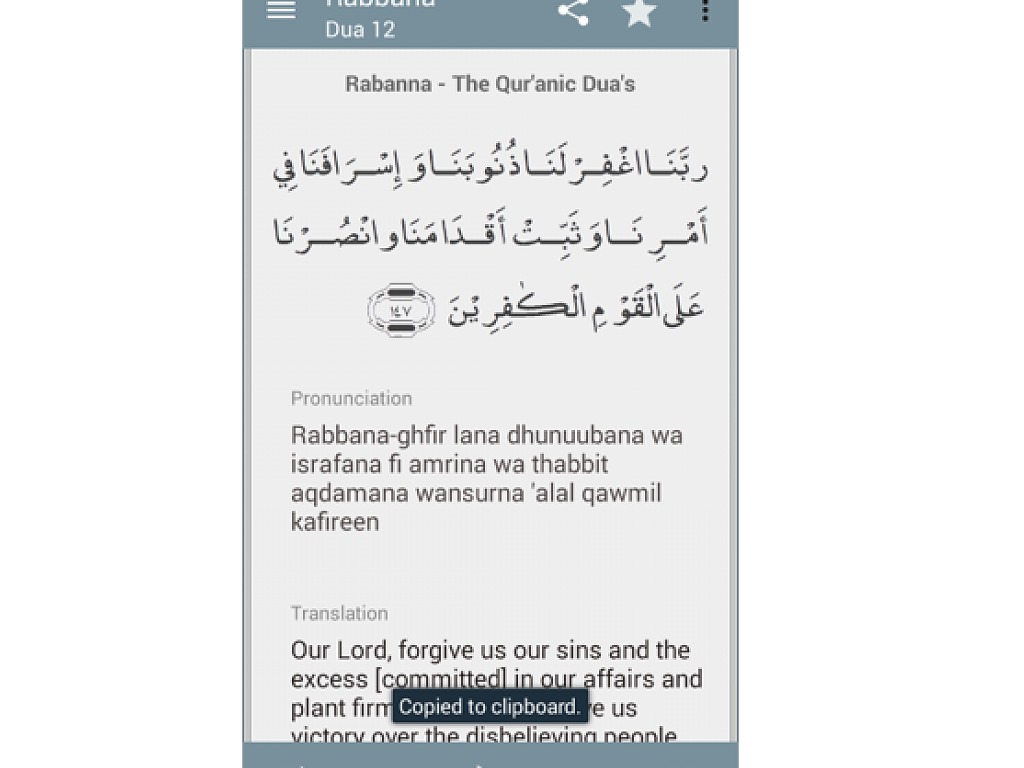This screenshot has height=768, width=1024.
Task: Open the navigation drawer menu
Action: click(281, 11)
